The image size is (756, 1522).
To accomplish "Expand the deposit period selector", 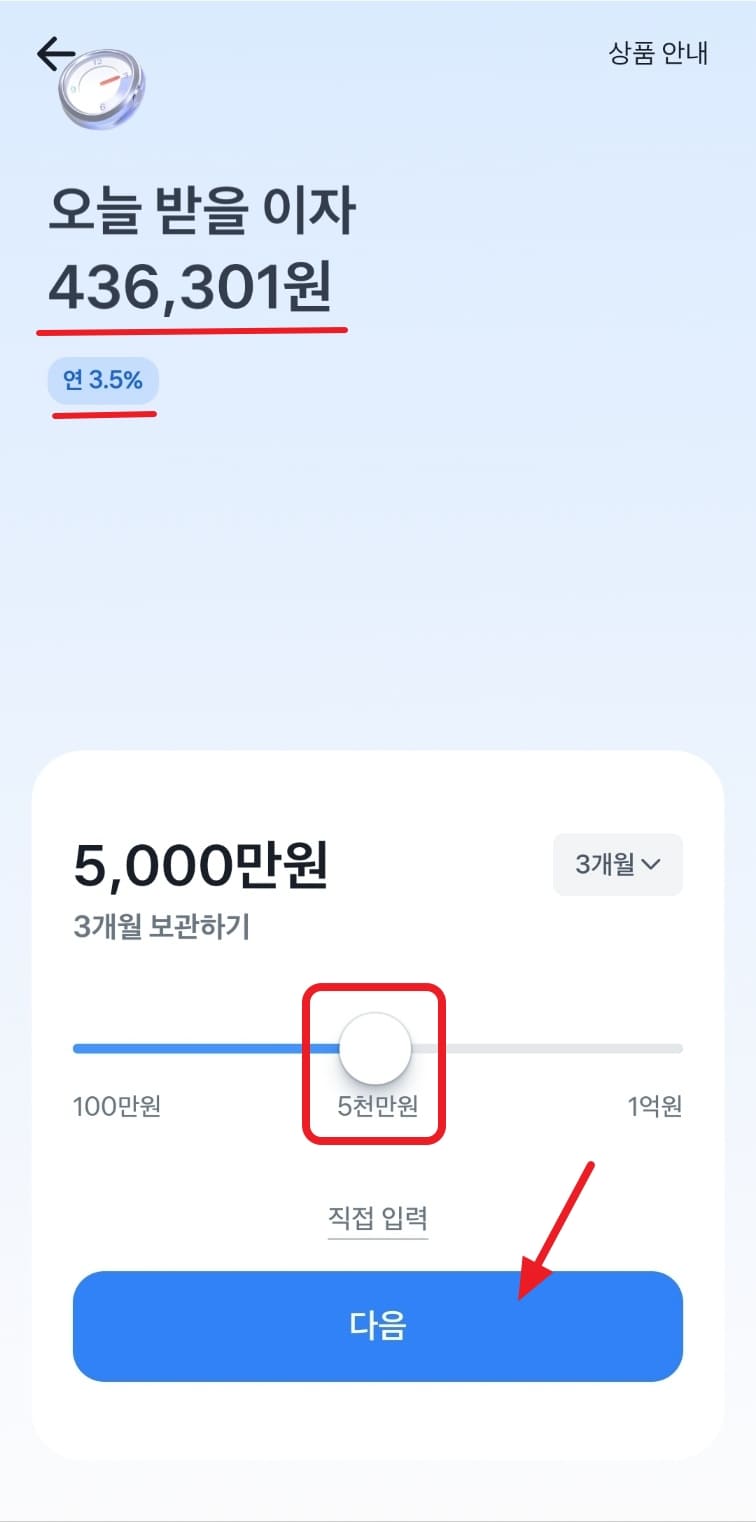I will pos(617,865).
